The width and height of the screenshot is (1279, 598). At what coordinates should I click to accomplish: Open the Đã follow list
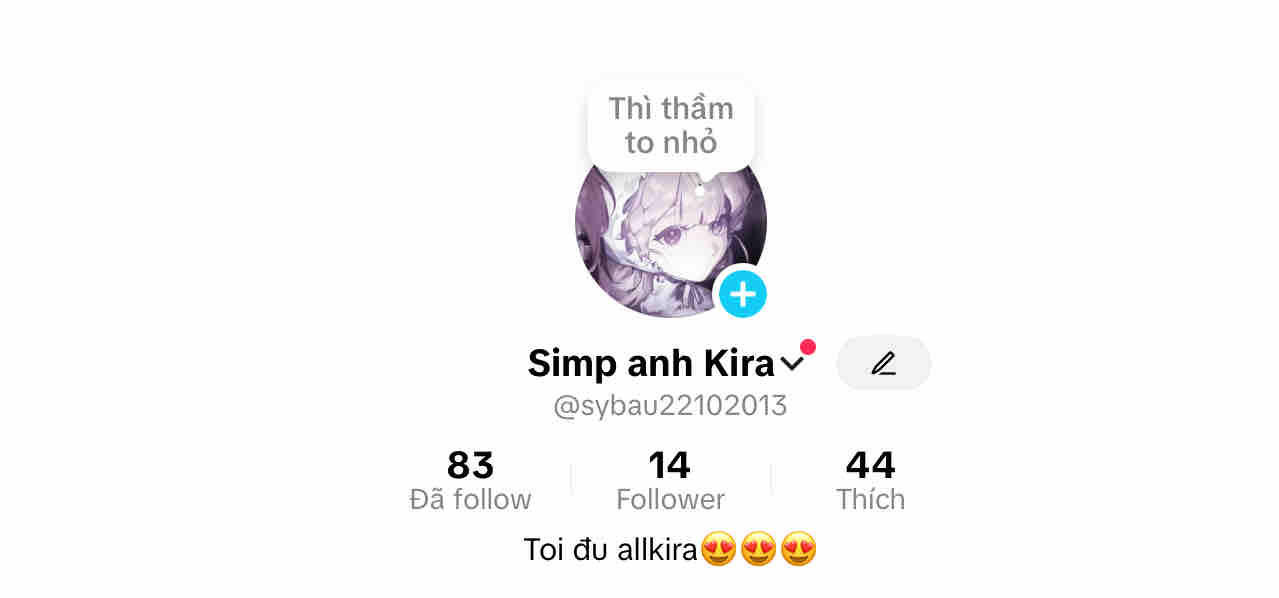click(470, 481)
